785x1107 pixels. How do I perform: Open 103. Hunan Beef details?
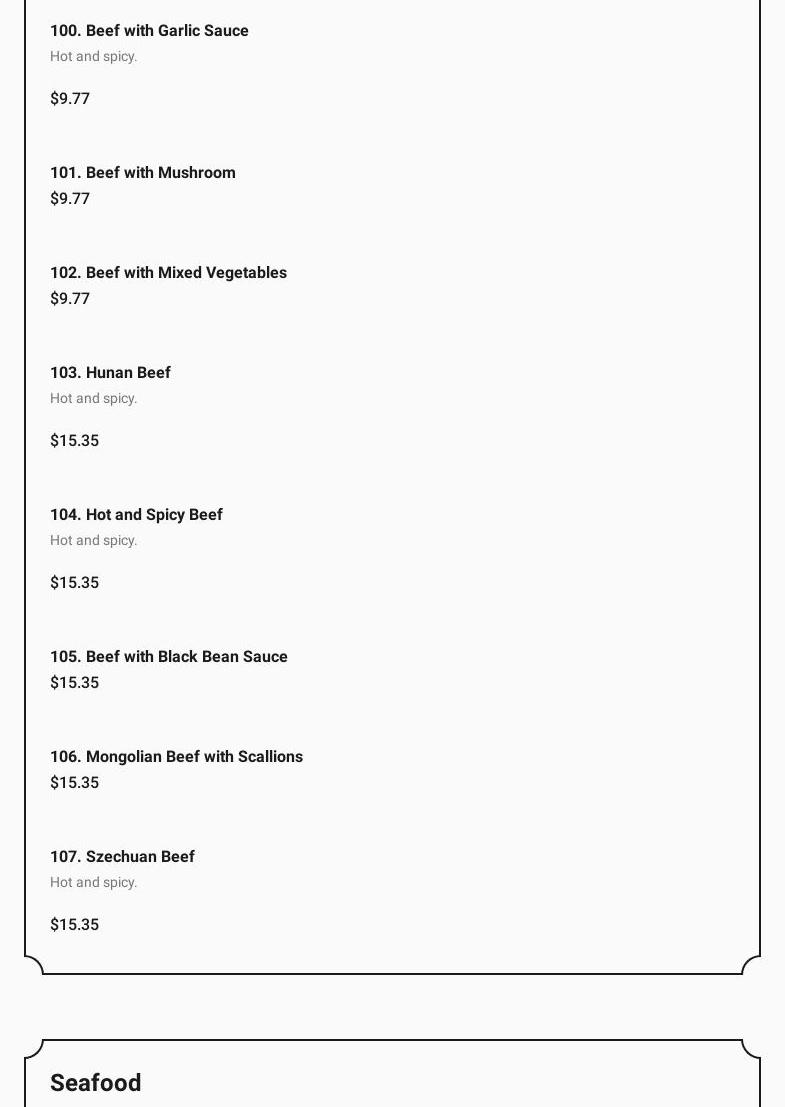110,373
